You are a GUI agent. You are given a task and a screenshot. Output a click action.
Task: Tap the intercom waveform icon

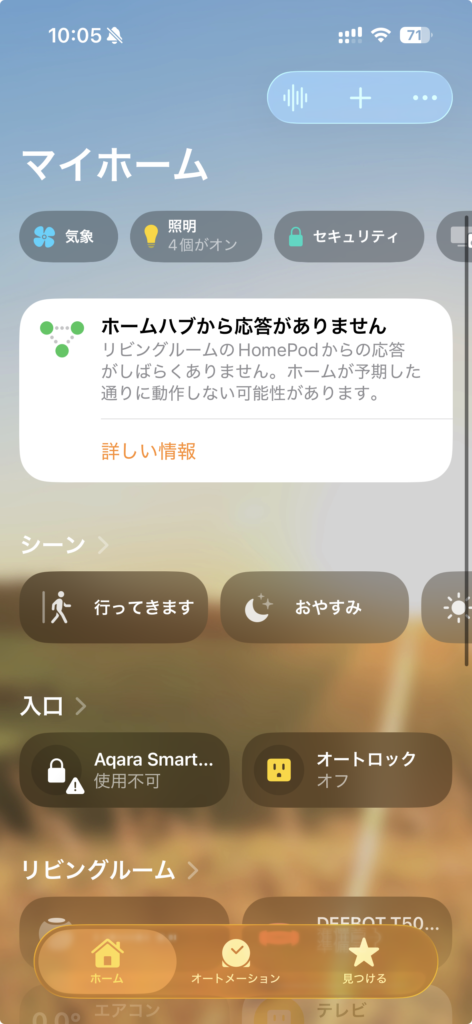(295, 98)
